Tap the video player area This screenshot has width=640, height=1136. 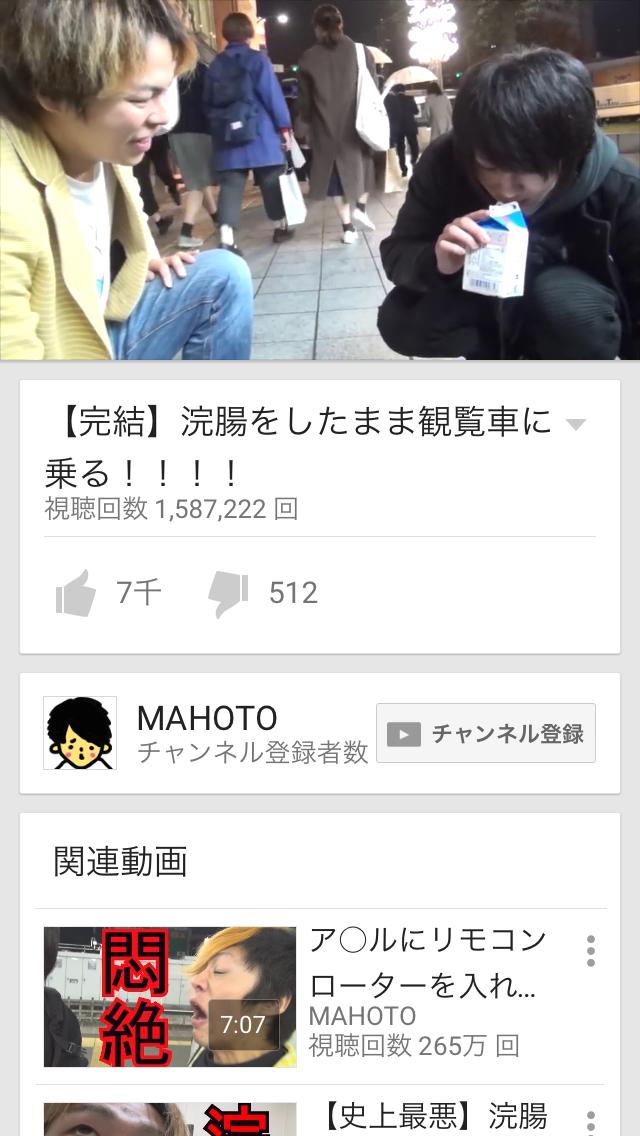(x=320, y=180)
